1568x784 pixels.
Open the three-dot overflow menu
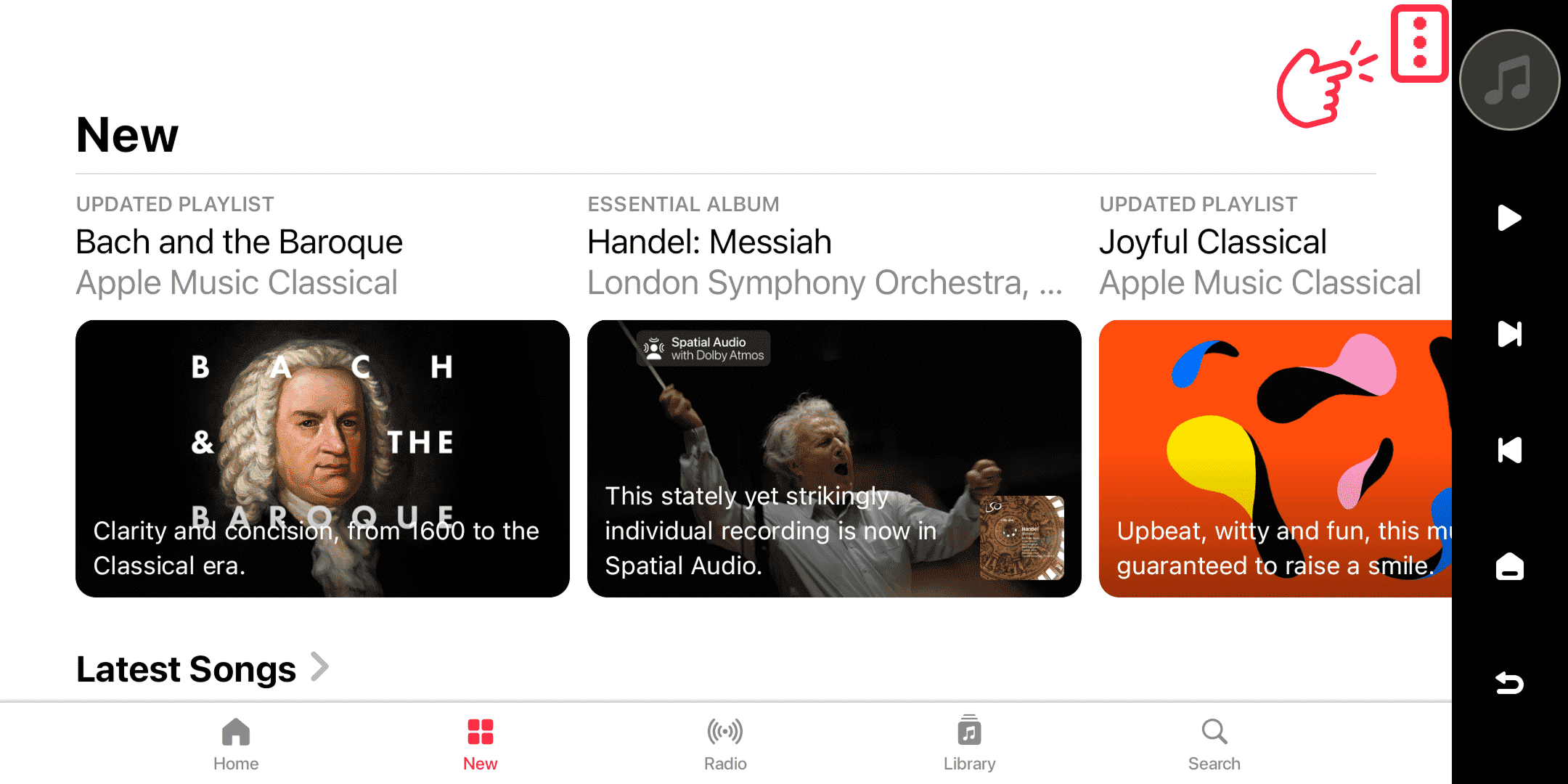[1420, 44]
